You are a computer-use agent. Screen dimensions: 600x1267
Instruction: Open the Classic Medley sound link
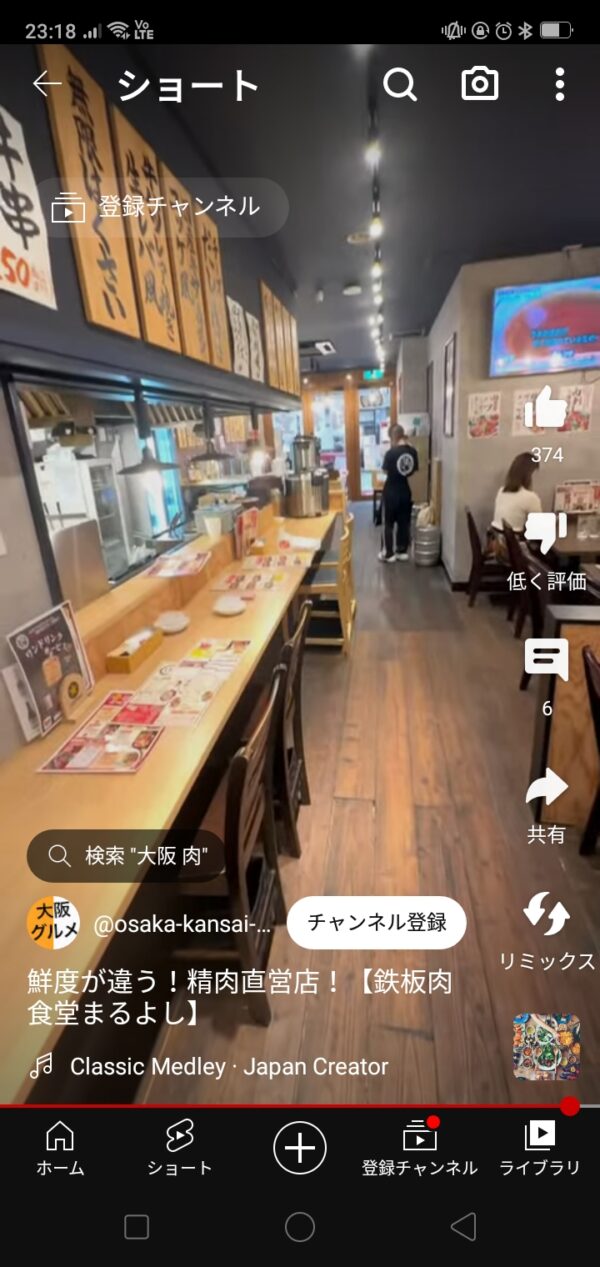[228, 1067]
